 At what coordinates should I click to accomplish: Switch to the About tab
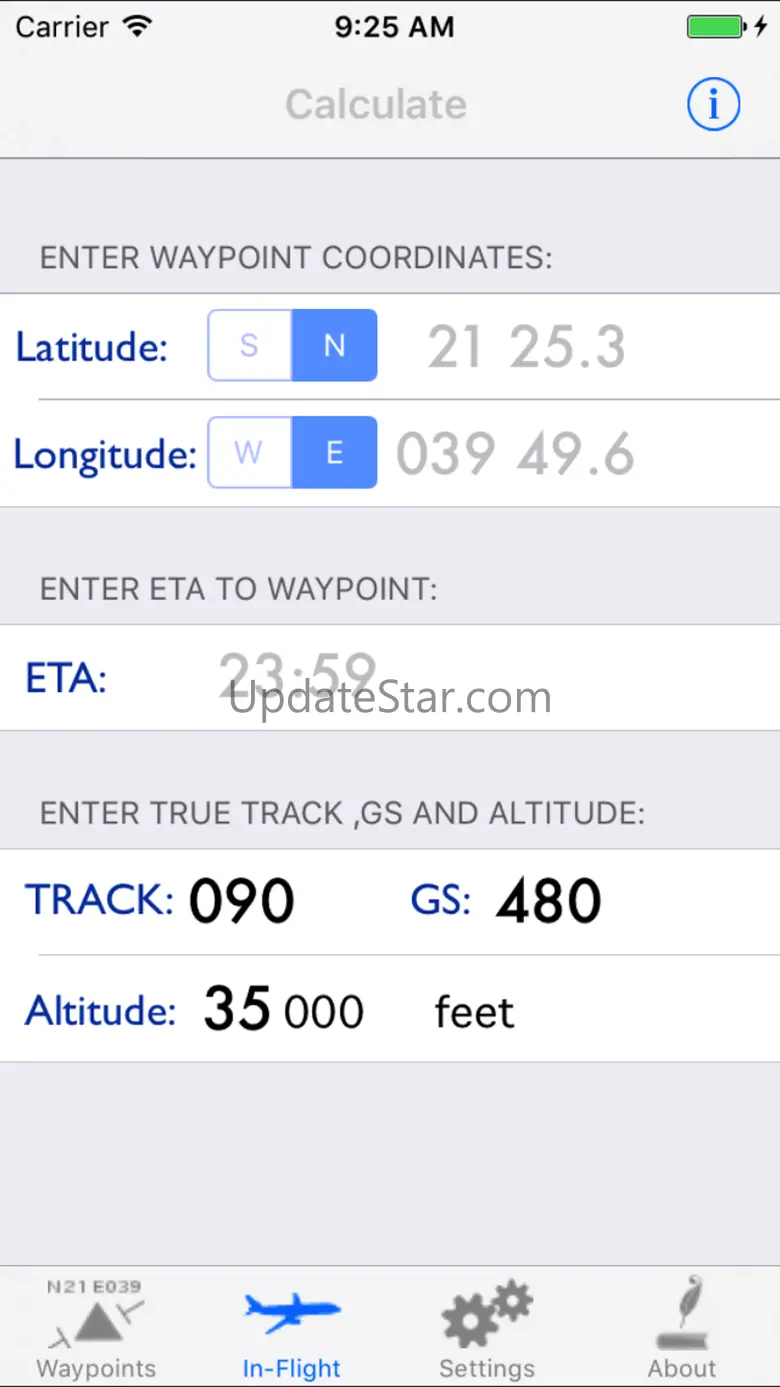[x=682, y=1327]
